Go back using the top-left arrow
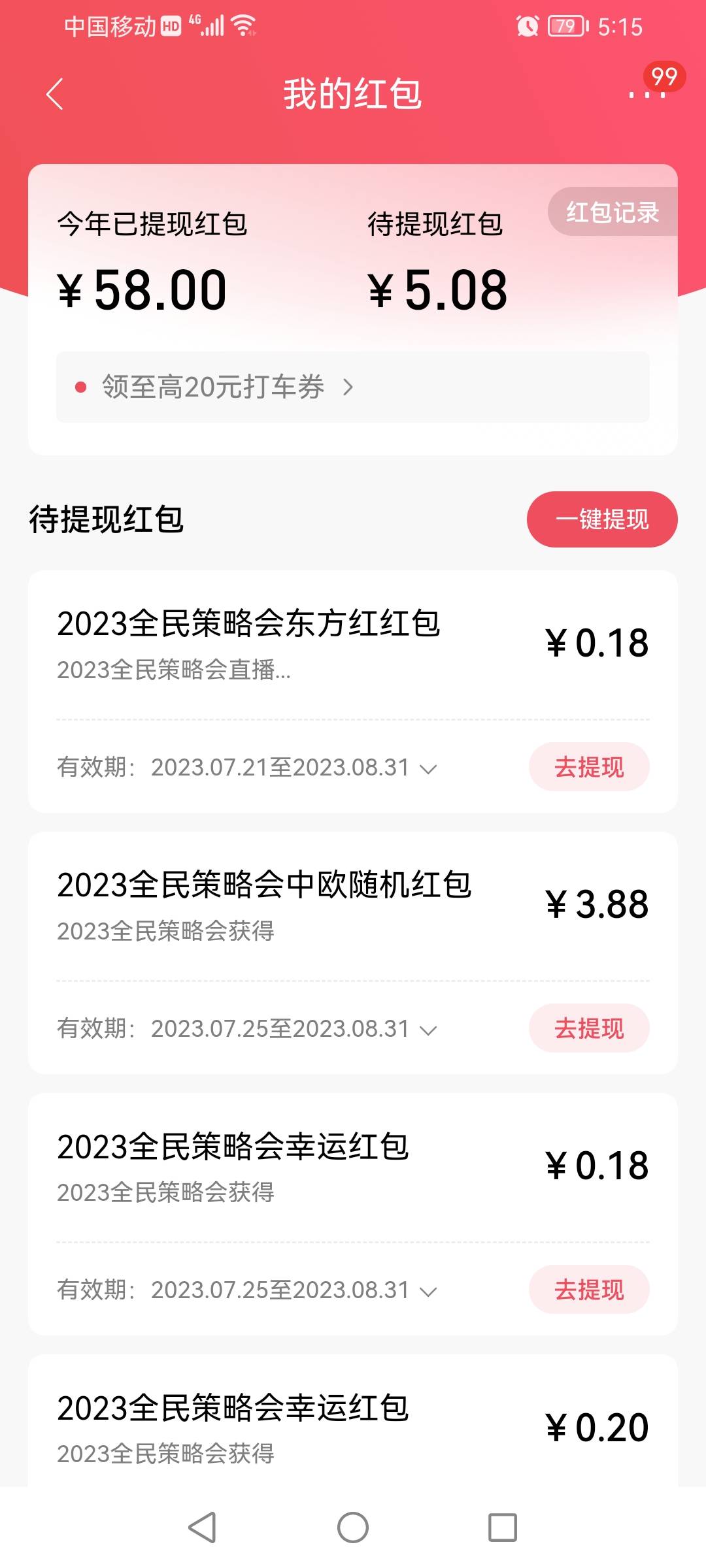Screen dimensions: 706x1568 [x=55, y=94]
